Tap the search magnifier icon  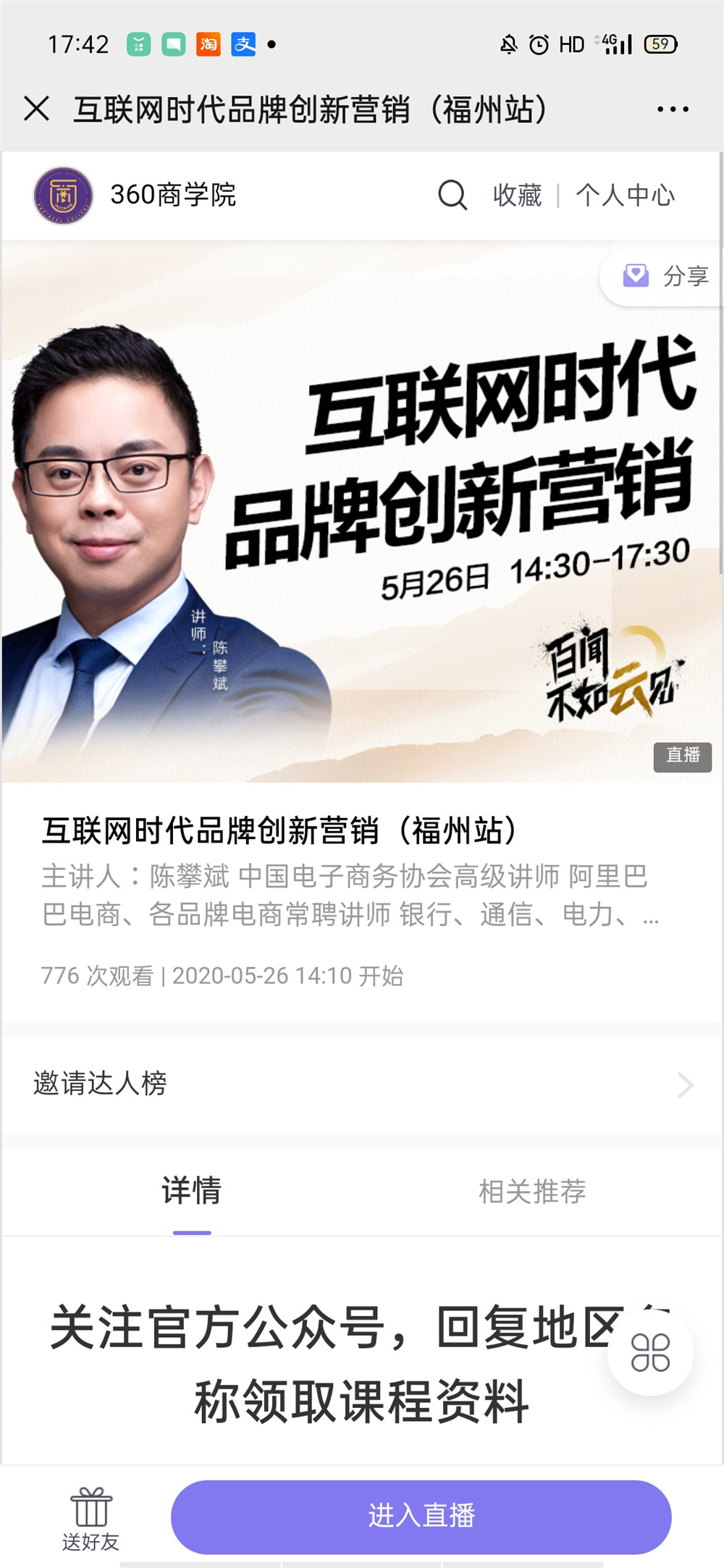pos(452,195)
